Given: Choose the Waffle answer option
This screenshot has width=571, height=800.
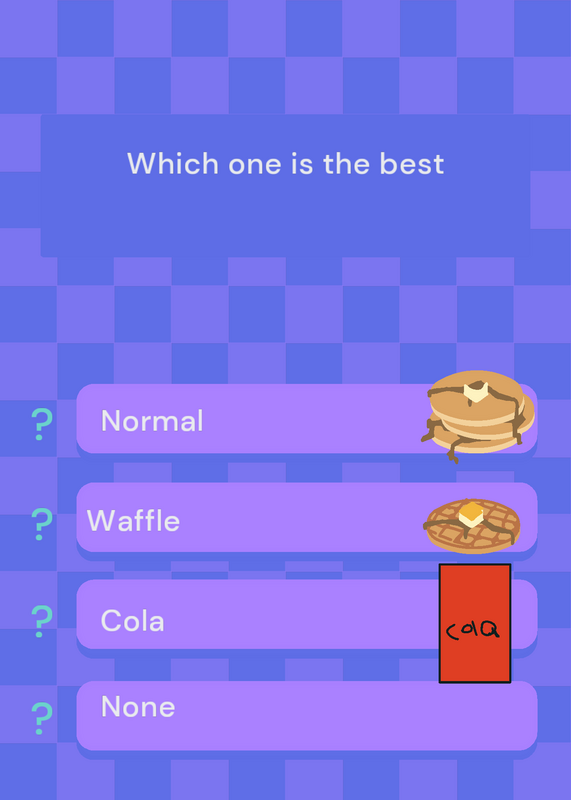Looking at the screenshot, I should pos(307,517).
